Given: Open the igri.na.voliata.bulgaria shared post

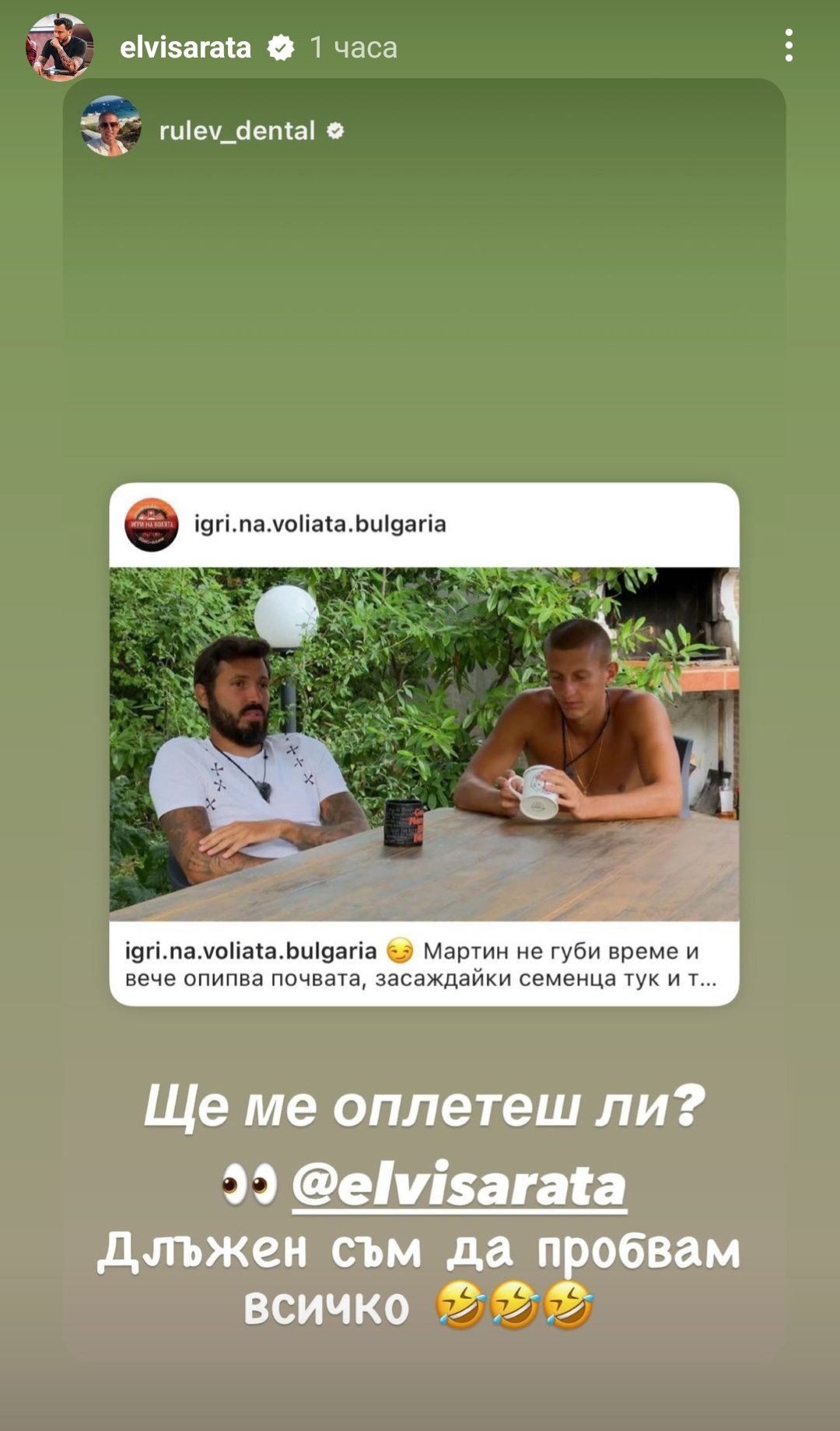Looking at the screenshot, I should point(424,743).
